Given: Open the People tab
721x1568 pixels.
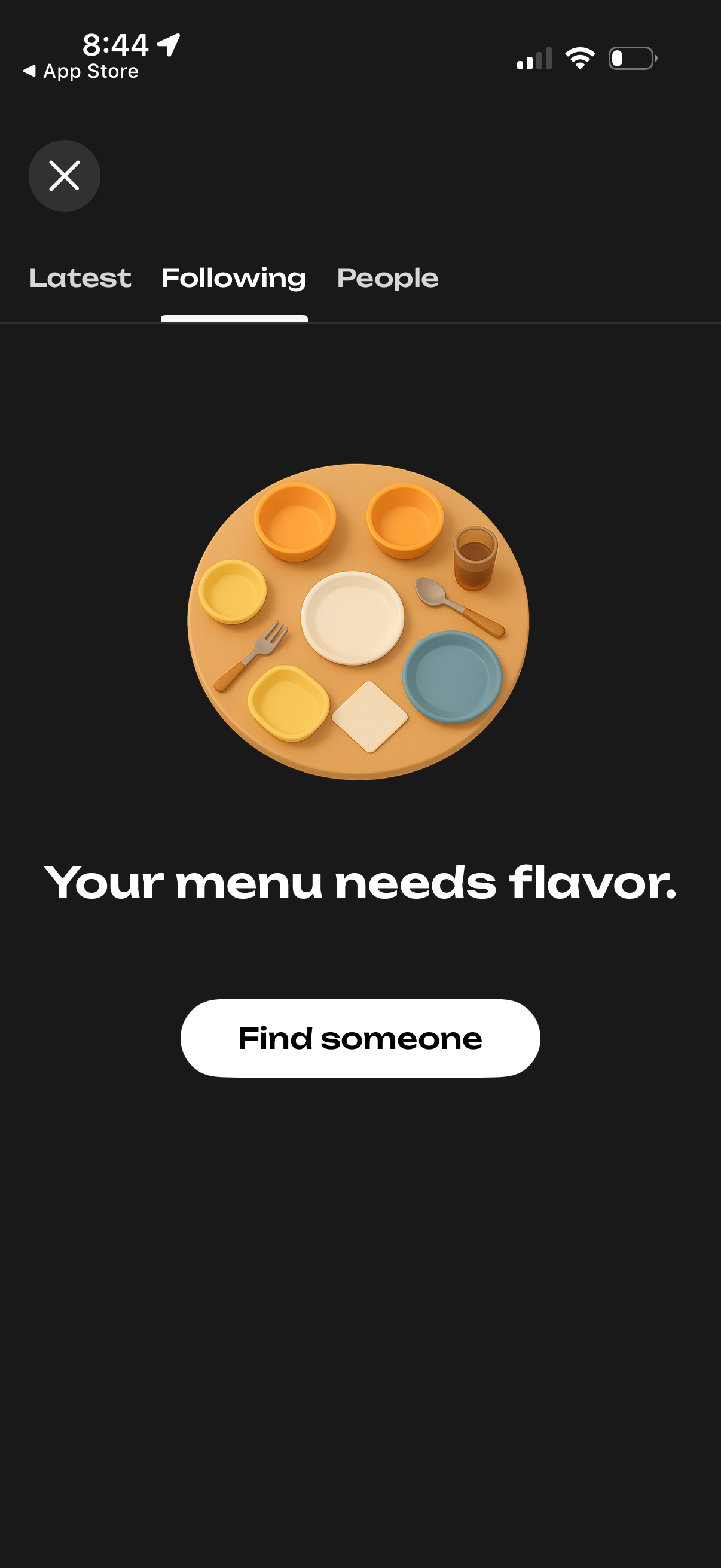Looking at the screenshot, I should (387, 278).
